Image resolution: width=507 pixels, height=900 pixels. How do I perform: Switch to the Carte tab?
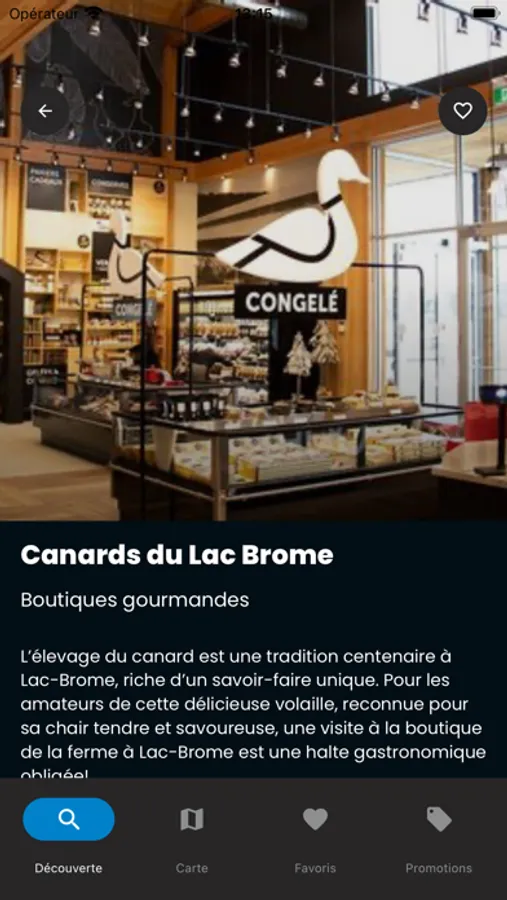192,836
